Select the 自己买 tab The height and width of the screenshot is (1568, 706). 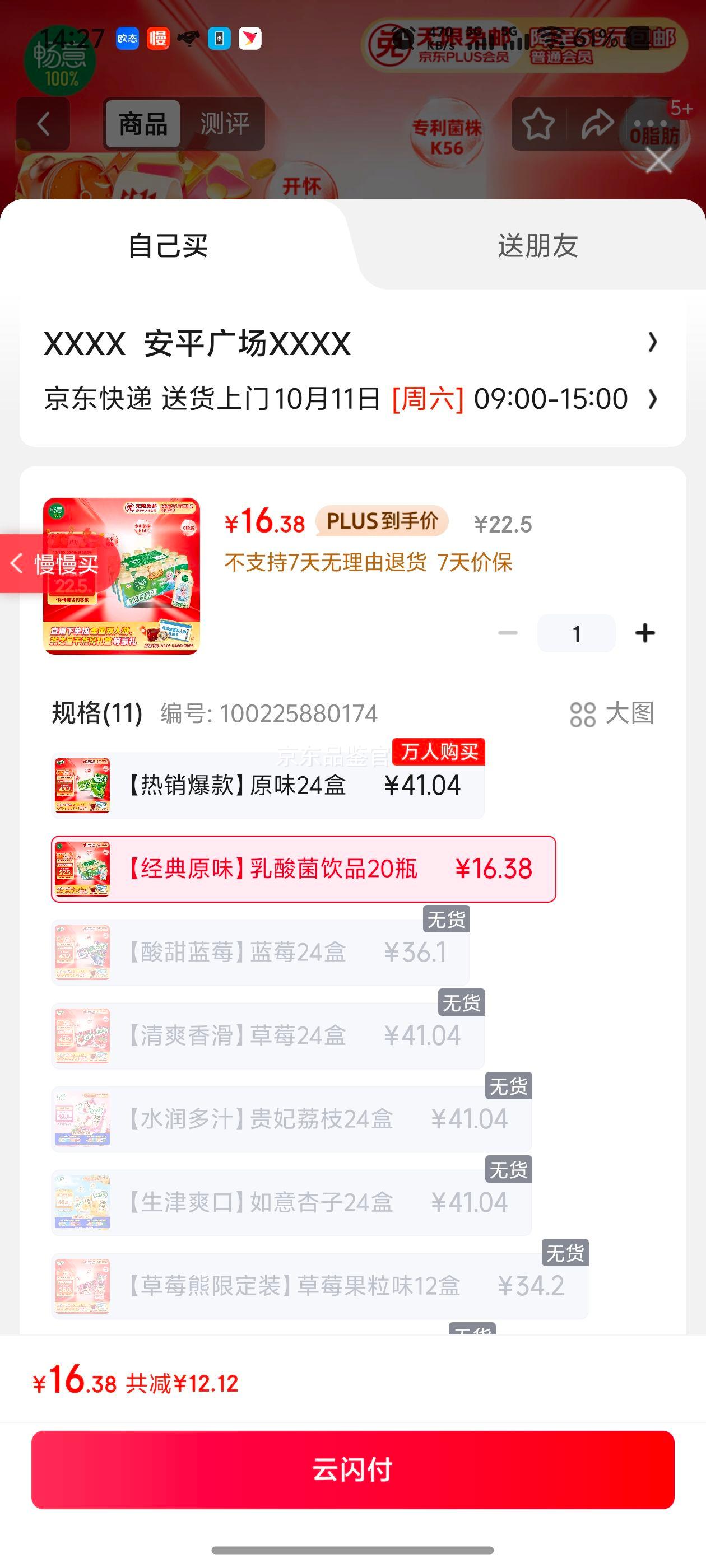(168, 246)
